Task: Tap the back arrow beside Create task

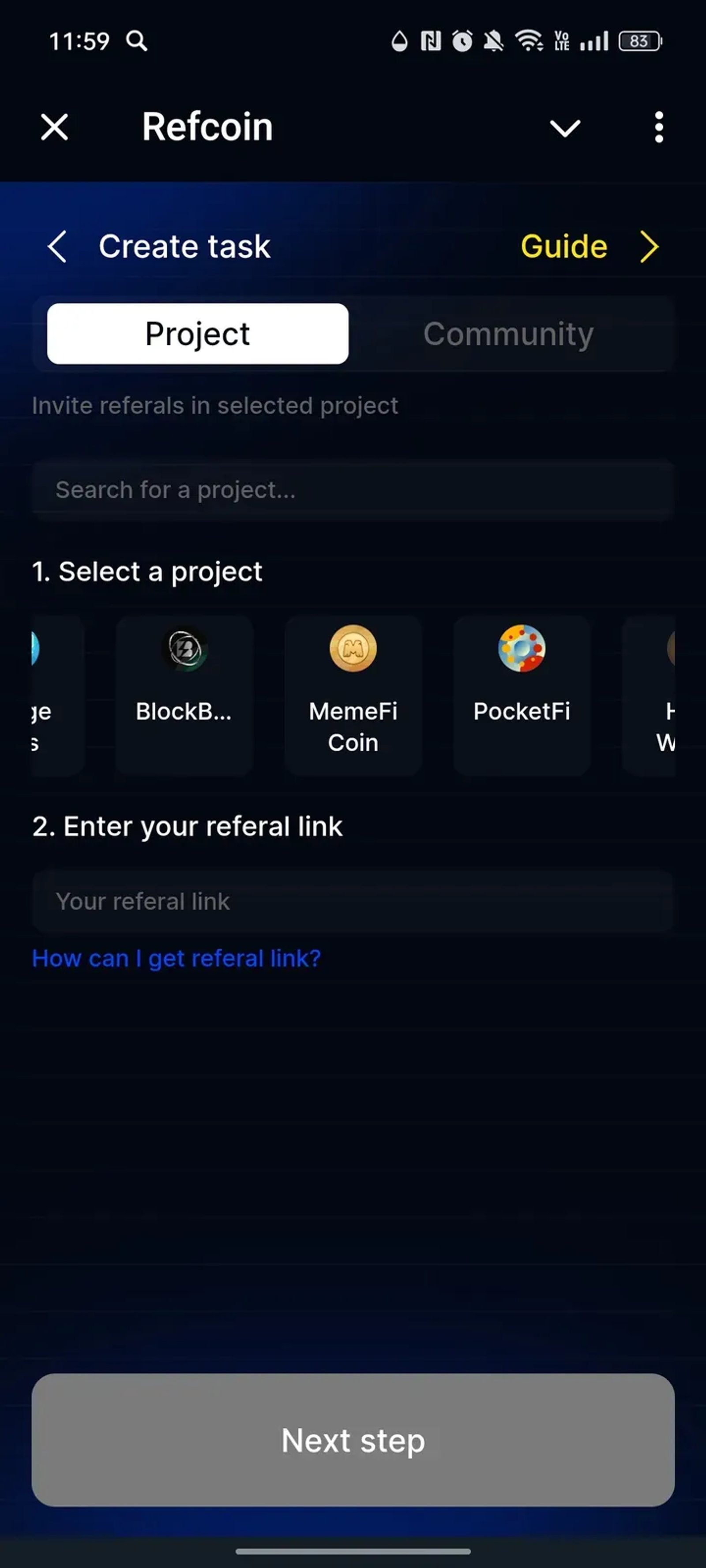Action: pyautogui.click(x=57, y=246)
